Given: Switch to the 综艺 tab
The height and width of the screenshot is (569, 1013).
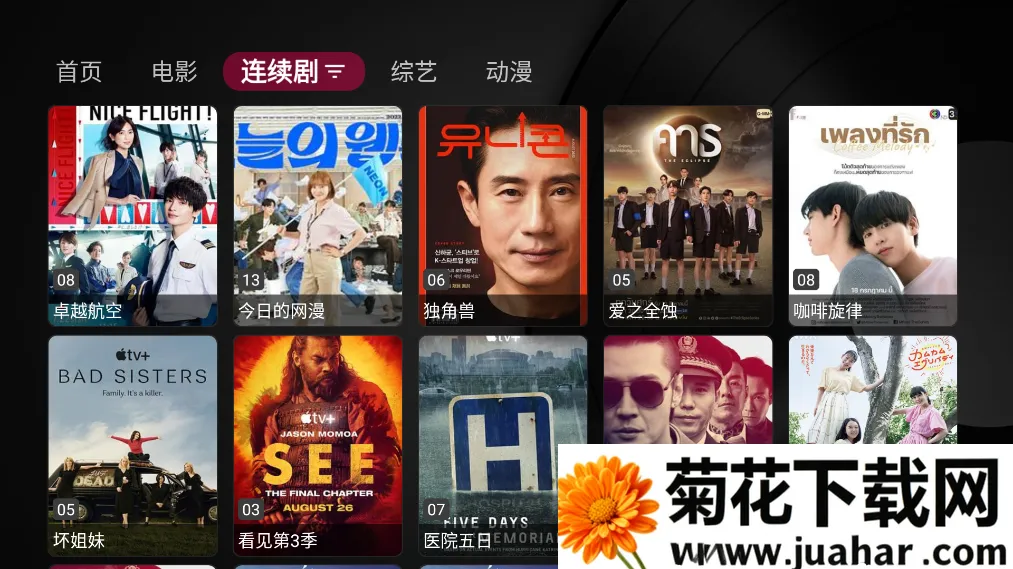Looking at the screenshot, I should pos(414,72).
